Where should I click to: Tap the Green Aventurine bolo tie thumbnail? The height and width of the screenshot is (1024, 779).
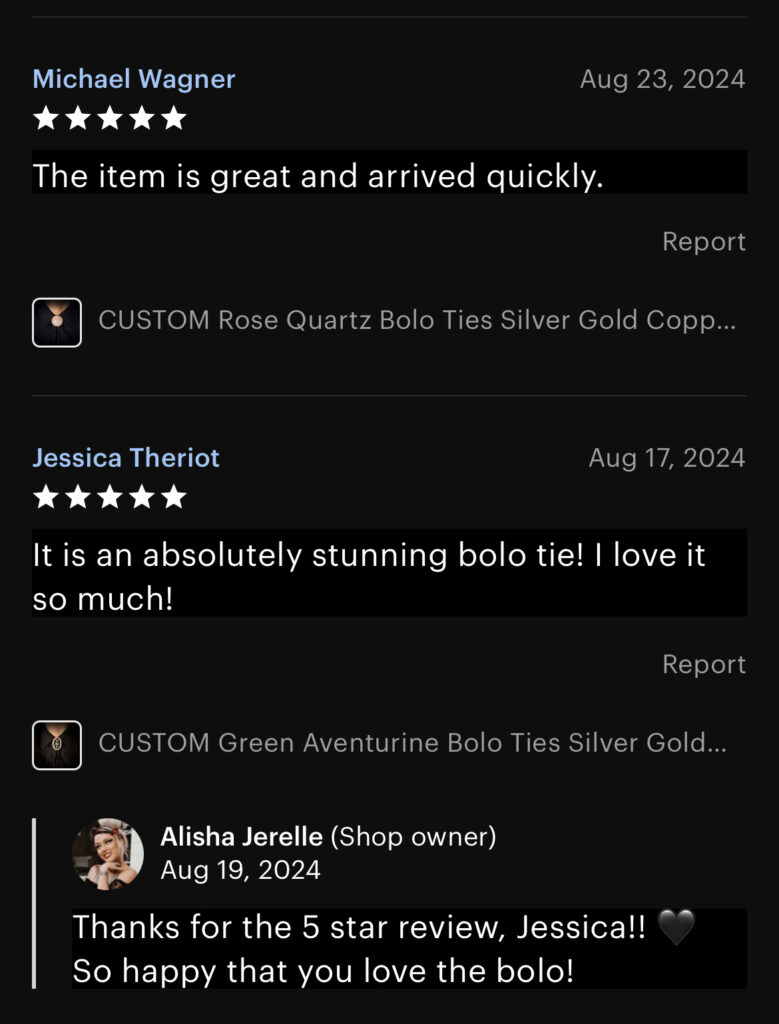point(57,744)
